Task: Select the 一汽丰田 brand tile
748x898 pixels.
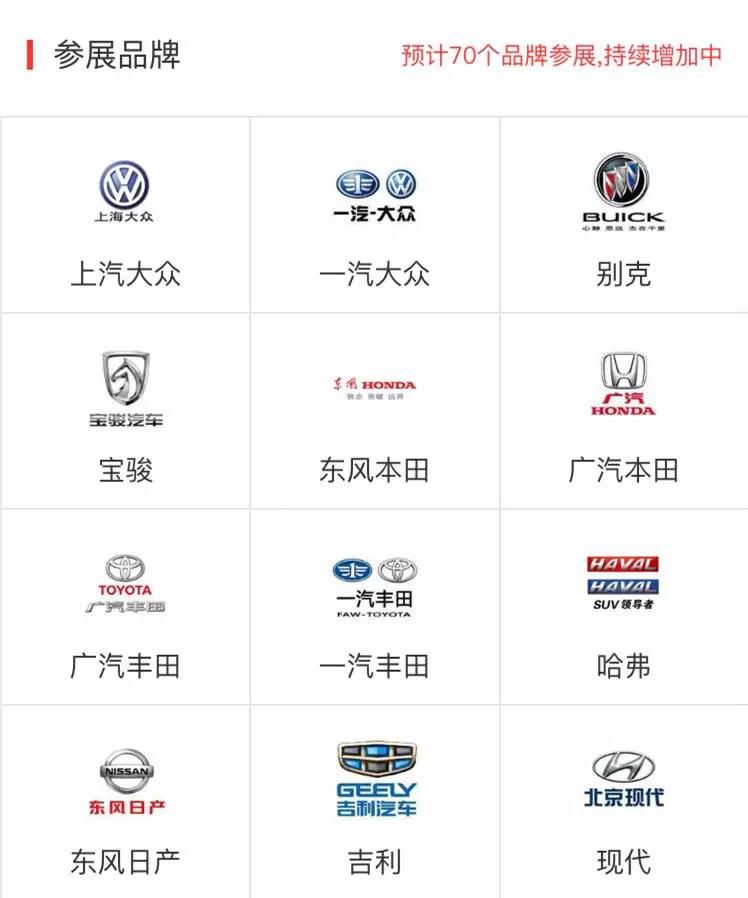Action: pos(375,607)
